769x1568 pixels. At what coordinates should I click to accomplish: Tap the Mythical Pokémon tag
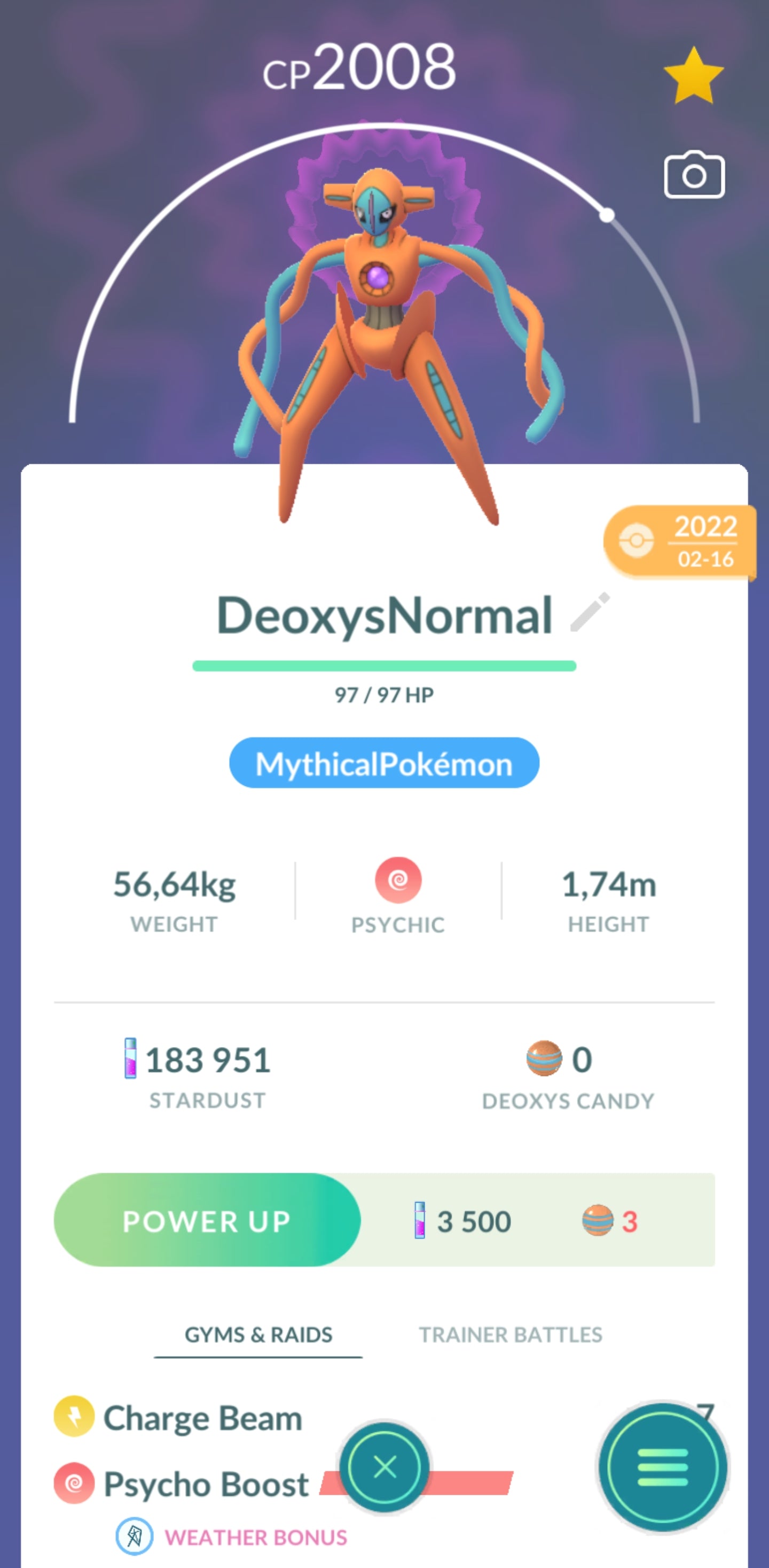(384, 763)
